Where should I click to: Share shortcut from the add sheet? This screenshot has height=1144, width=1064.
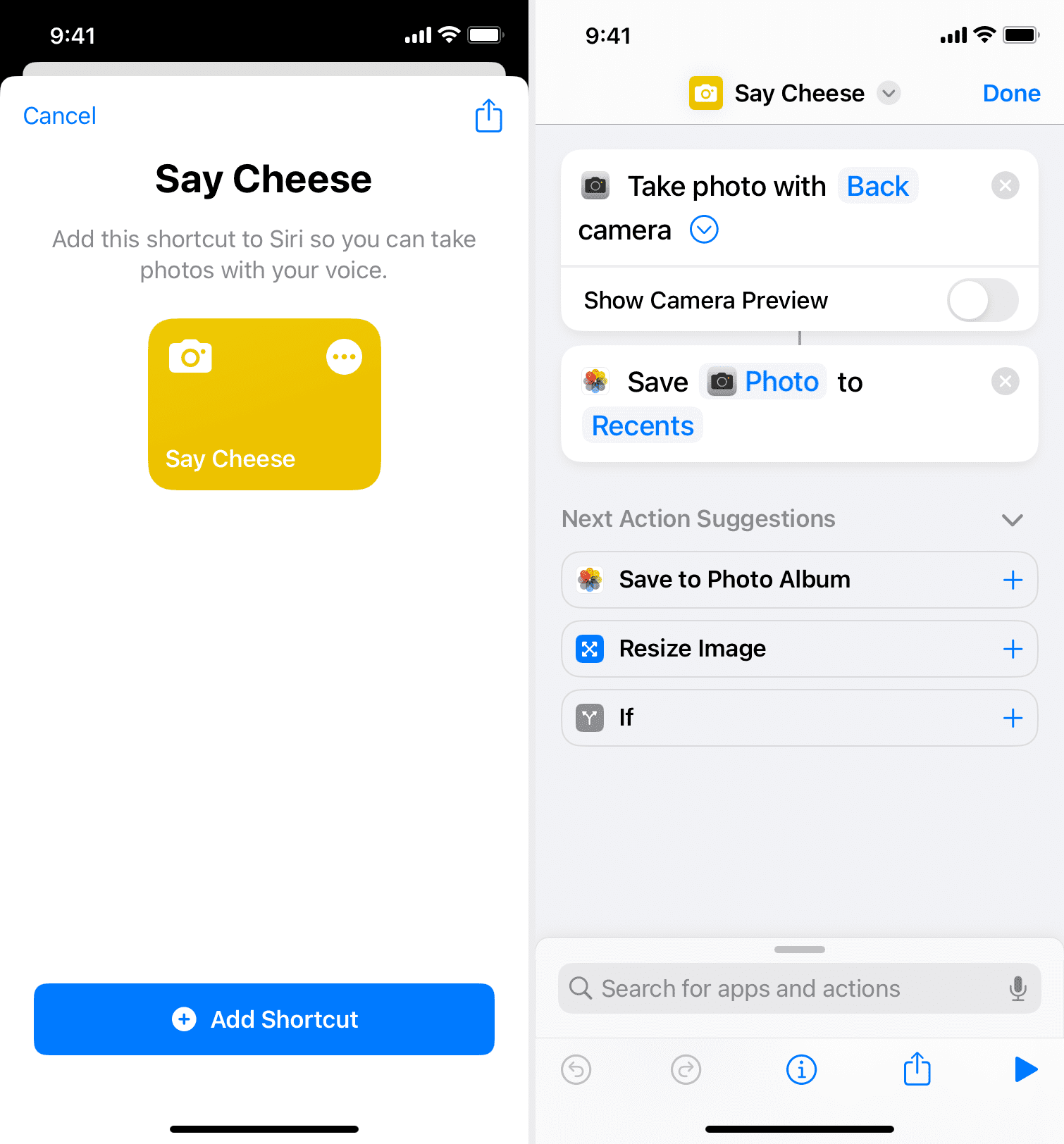point(488,116)
